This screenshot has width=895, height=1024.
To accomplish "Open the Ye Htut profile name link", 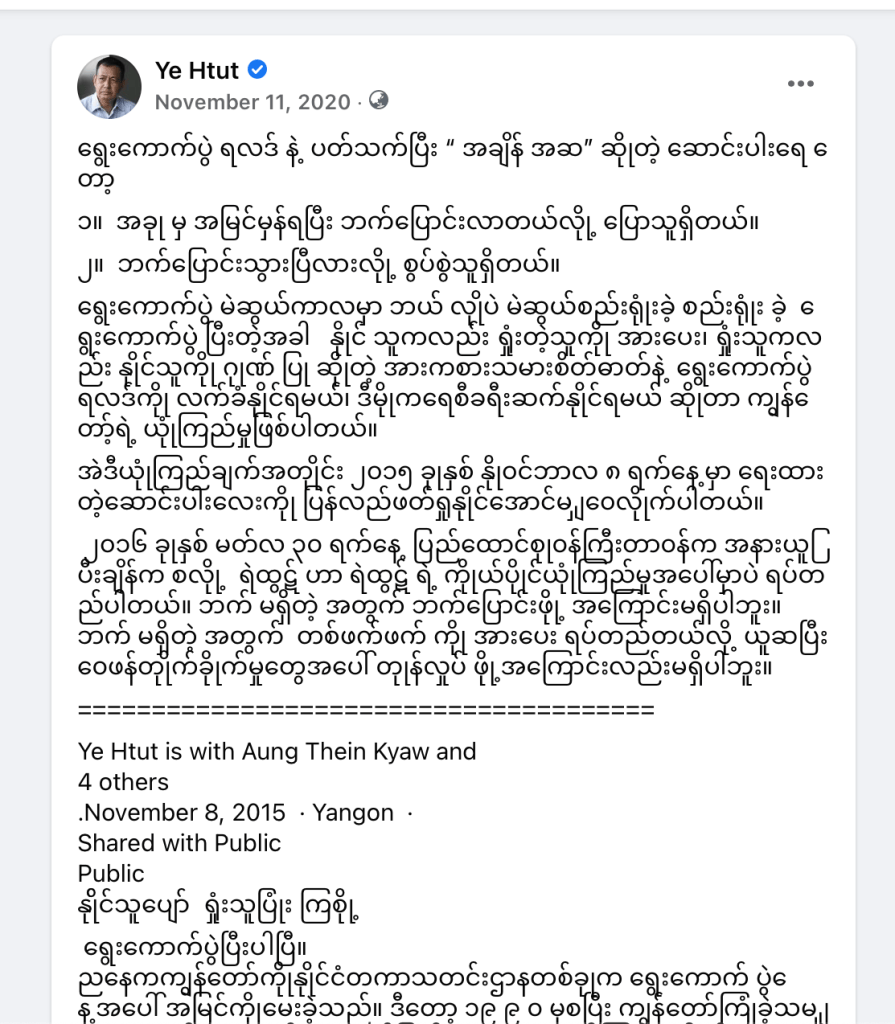I will tap(196, 70).
